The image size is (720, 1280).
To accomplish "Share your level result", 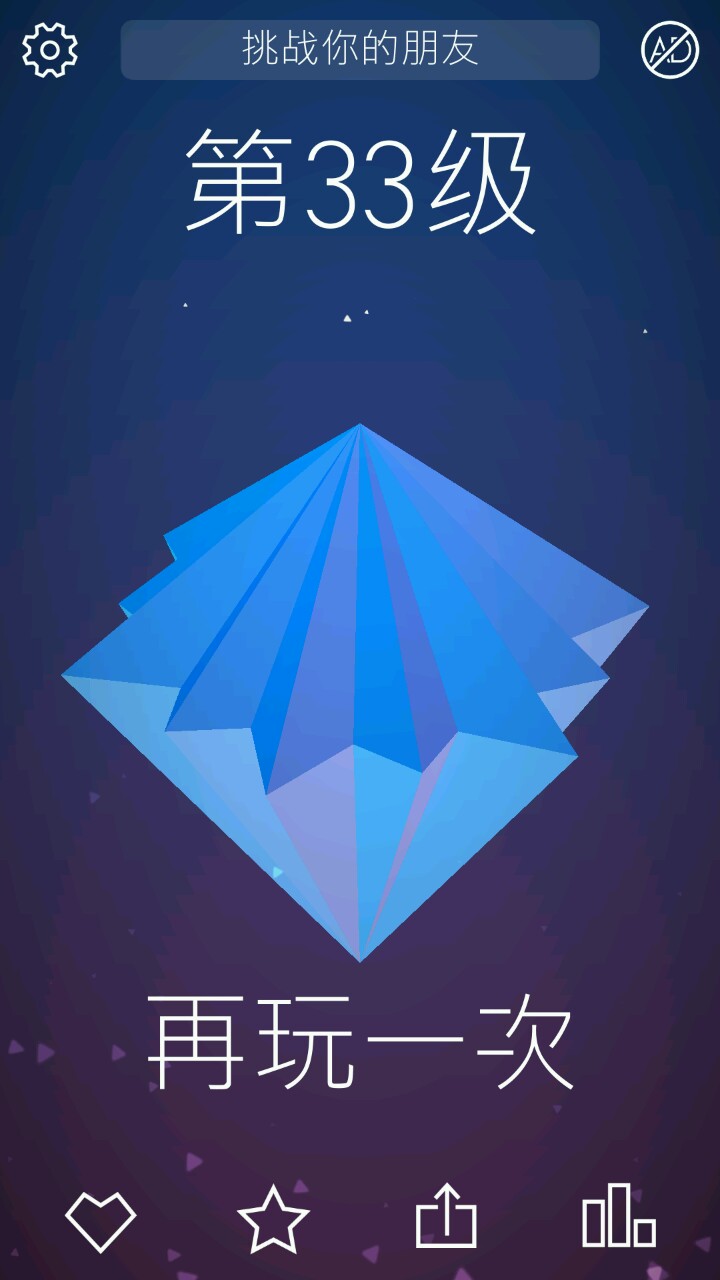I will point(446,1217).
